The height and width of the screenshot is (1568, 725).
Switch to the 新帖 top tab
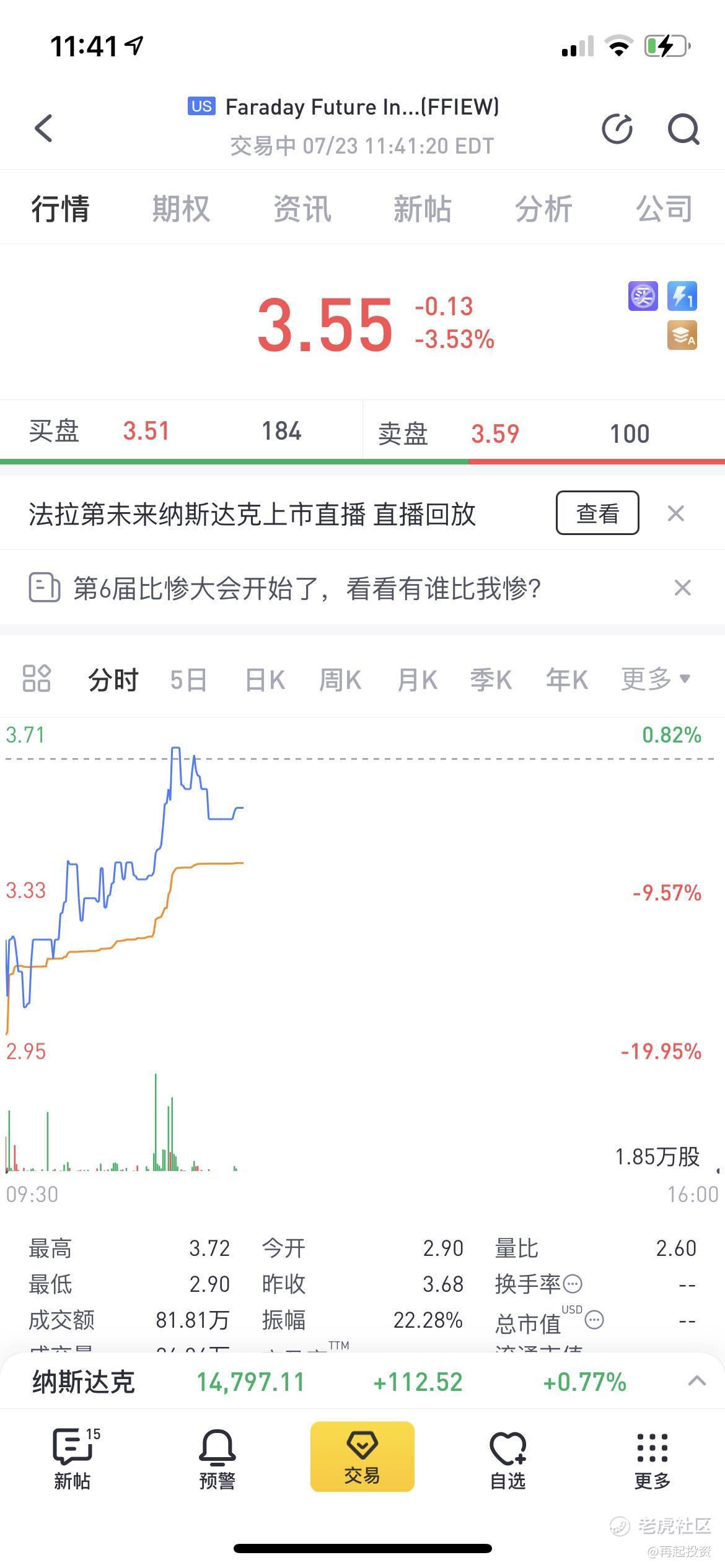[423, 209]
